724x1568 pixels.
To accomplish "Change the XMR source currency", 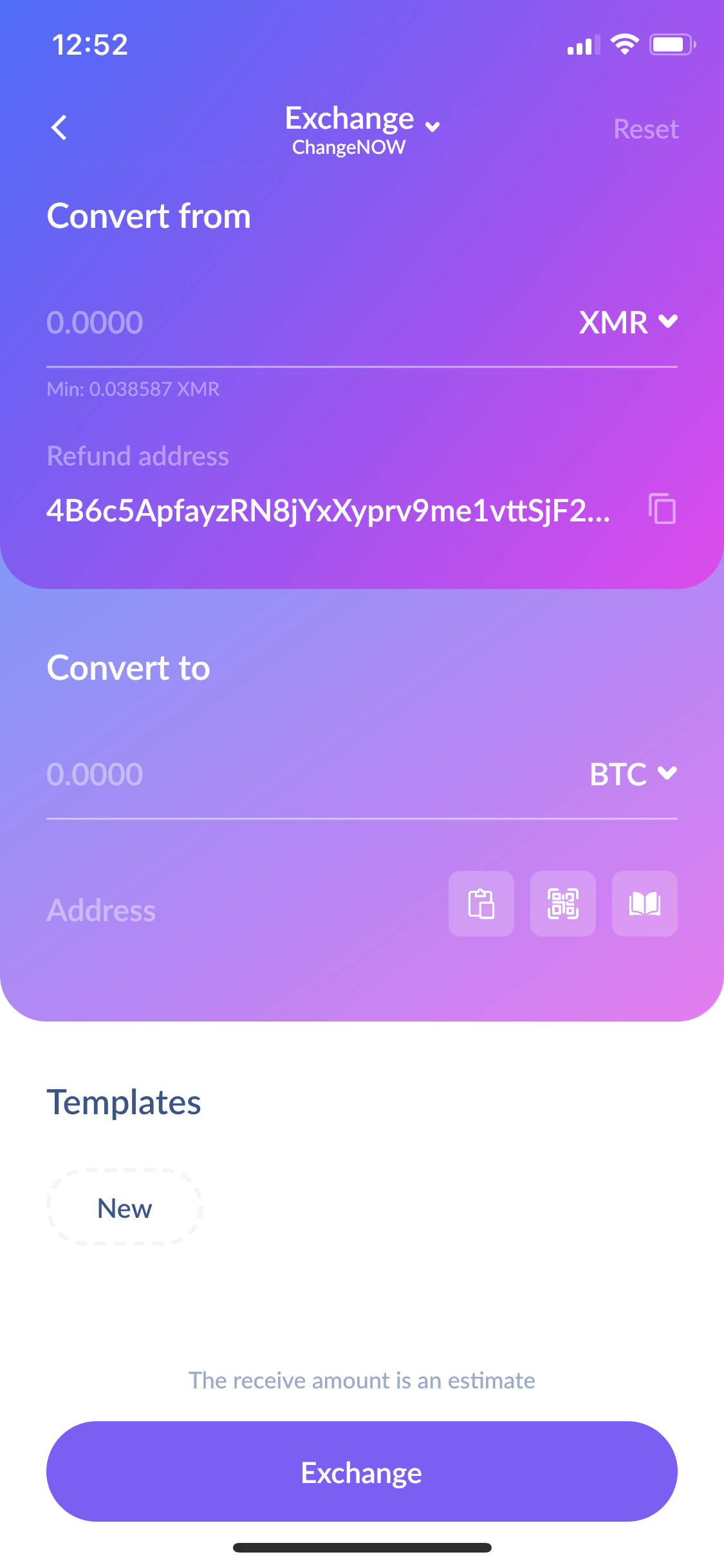I will coord(628,322).
